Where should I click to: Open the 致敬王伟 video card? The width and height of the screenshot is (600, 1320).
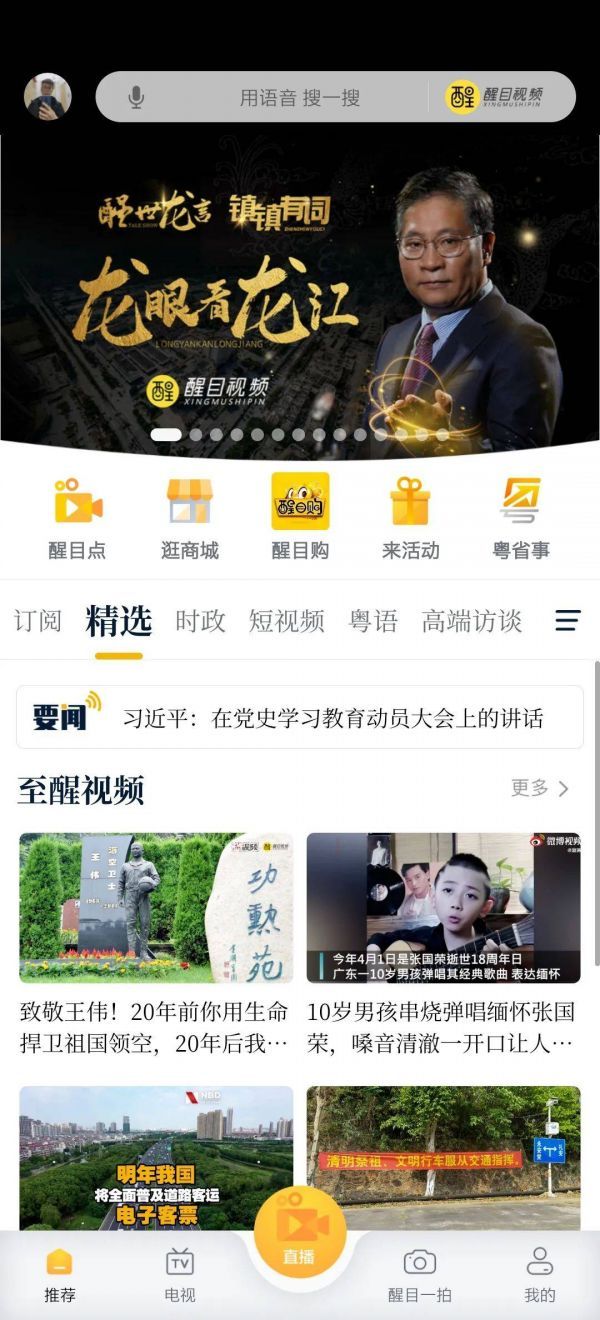(156, 940)
